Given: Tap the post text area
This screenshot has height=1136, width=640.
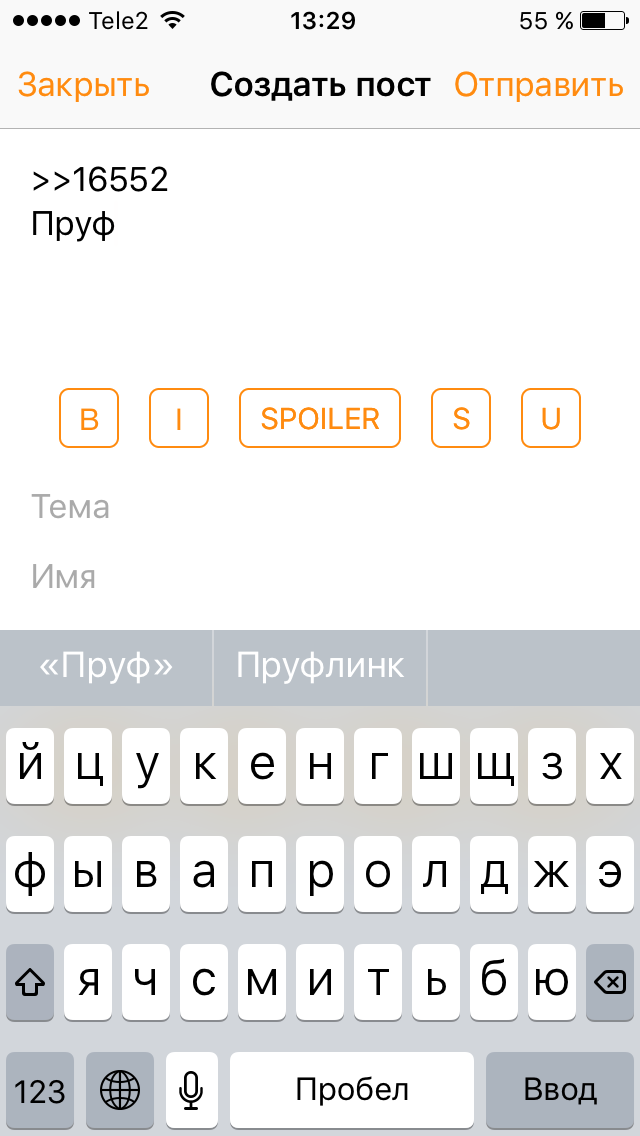Looking at the screenshot, I should click(320, 254).
